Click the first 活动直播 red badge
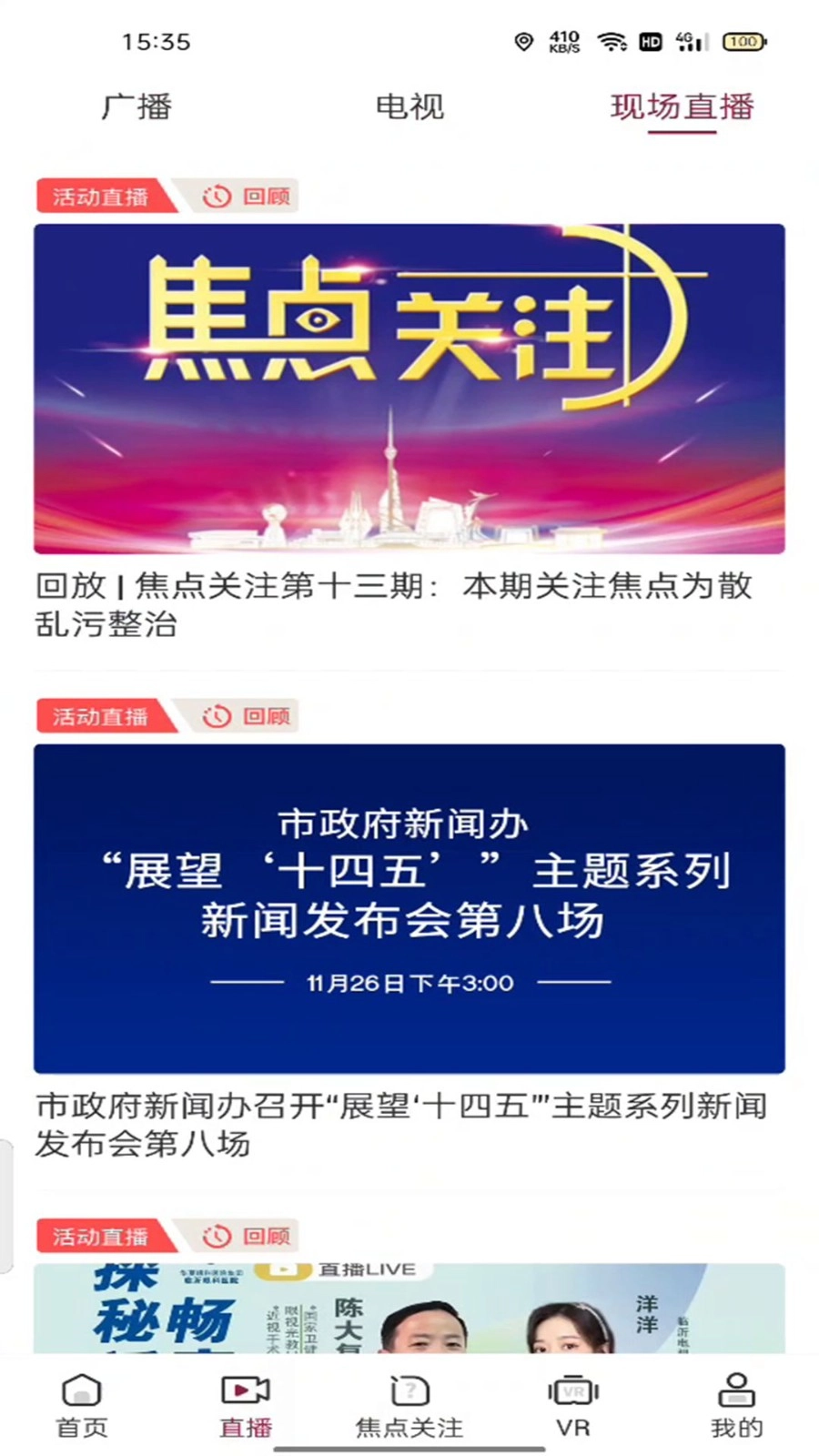Viewport: 819px width, 1456px height. pyautogui.click(x=100, y=196)
